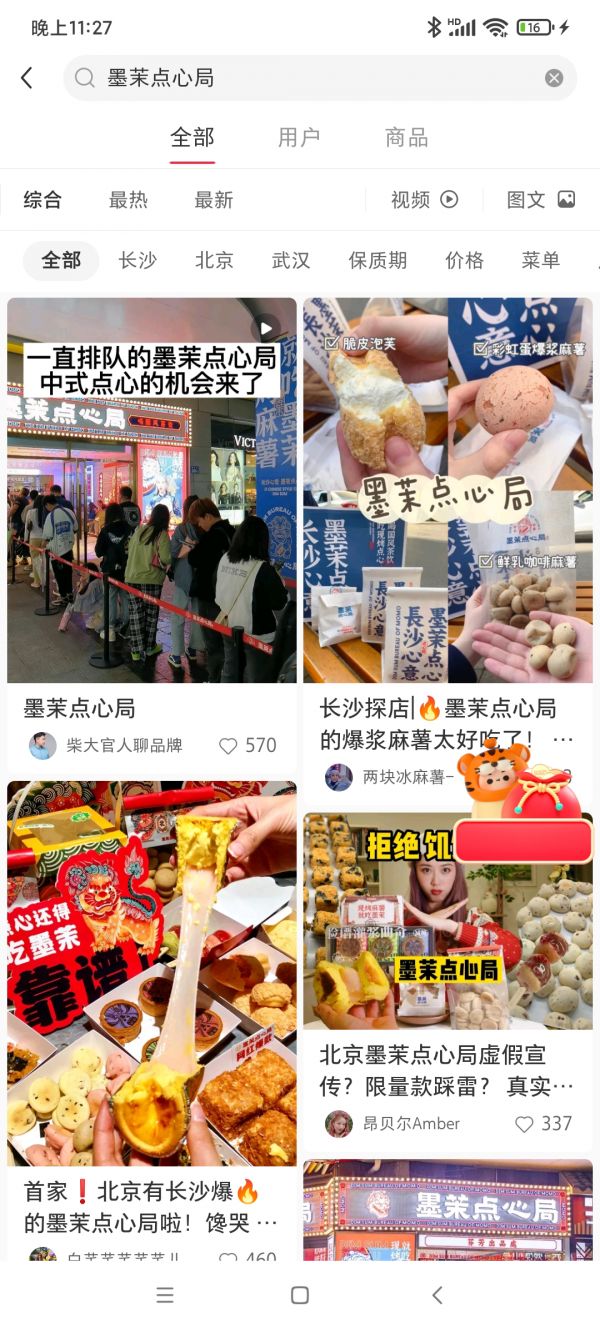This screenshot has height=1333, width=600.
Task: Select the 长沙 filter chip
Action: click(x=137, y=261)
